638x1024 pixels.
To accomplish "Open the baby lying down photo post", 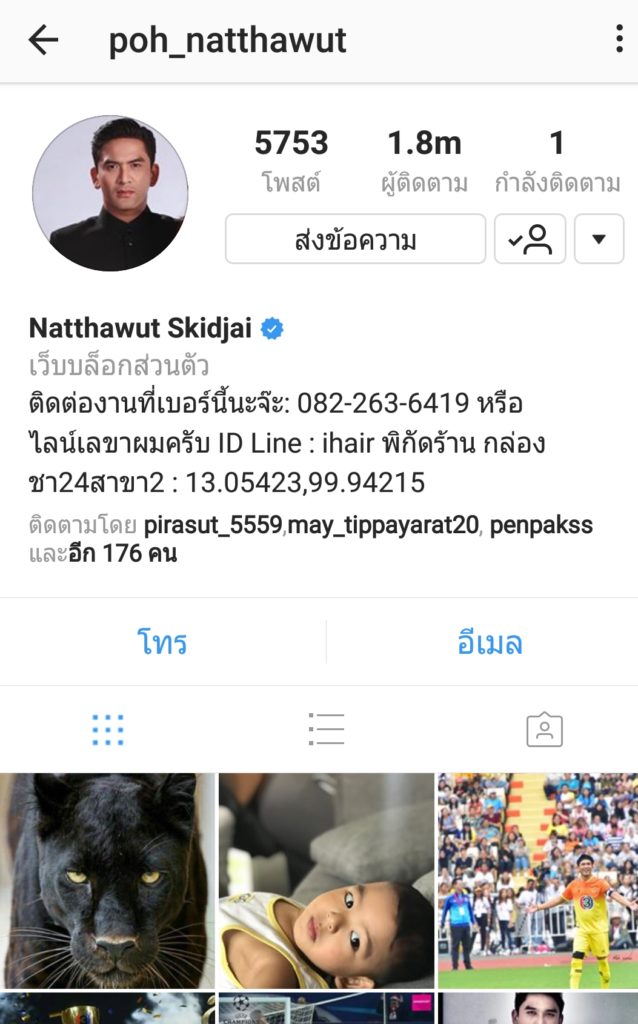I will (x=326, y=880).
